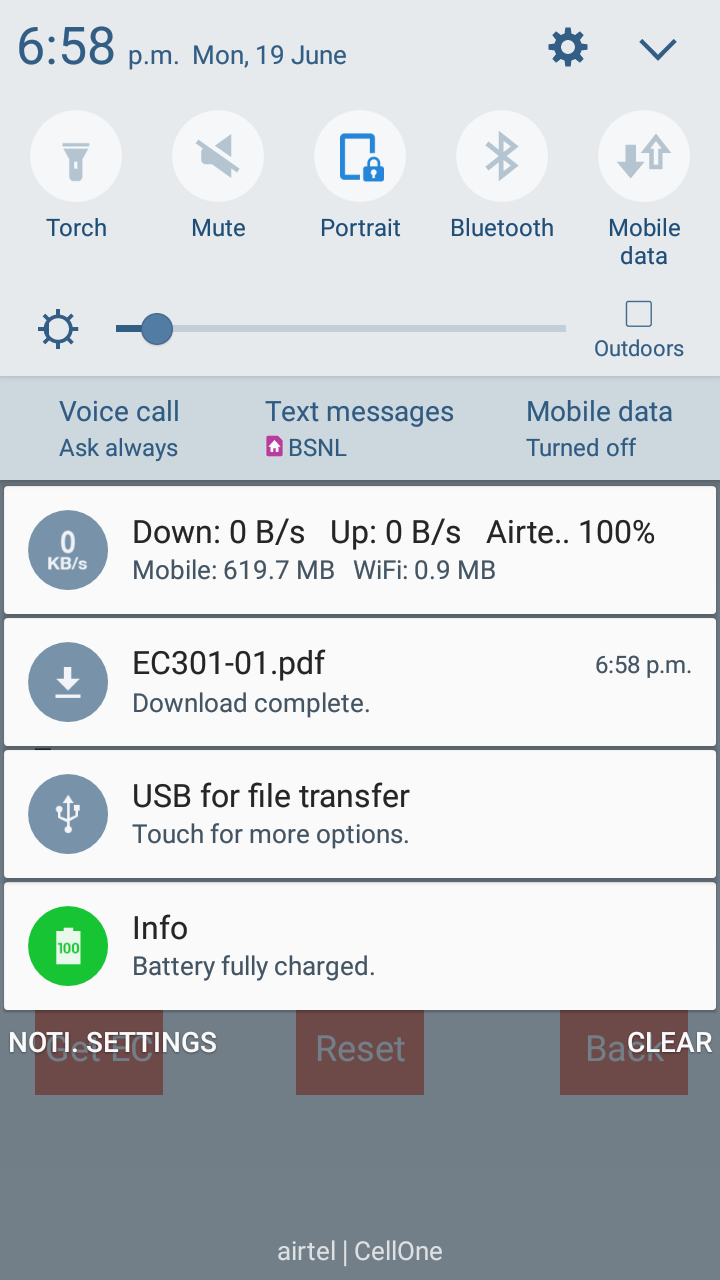Open the Battery fully charged notification
Image resolution: width=720 pixels, height=1280 pixels.
point(360,946)
